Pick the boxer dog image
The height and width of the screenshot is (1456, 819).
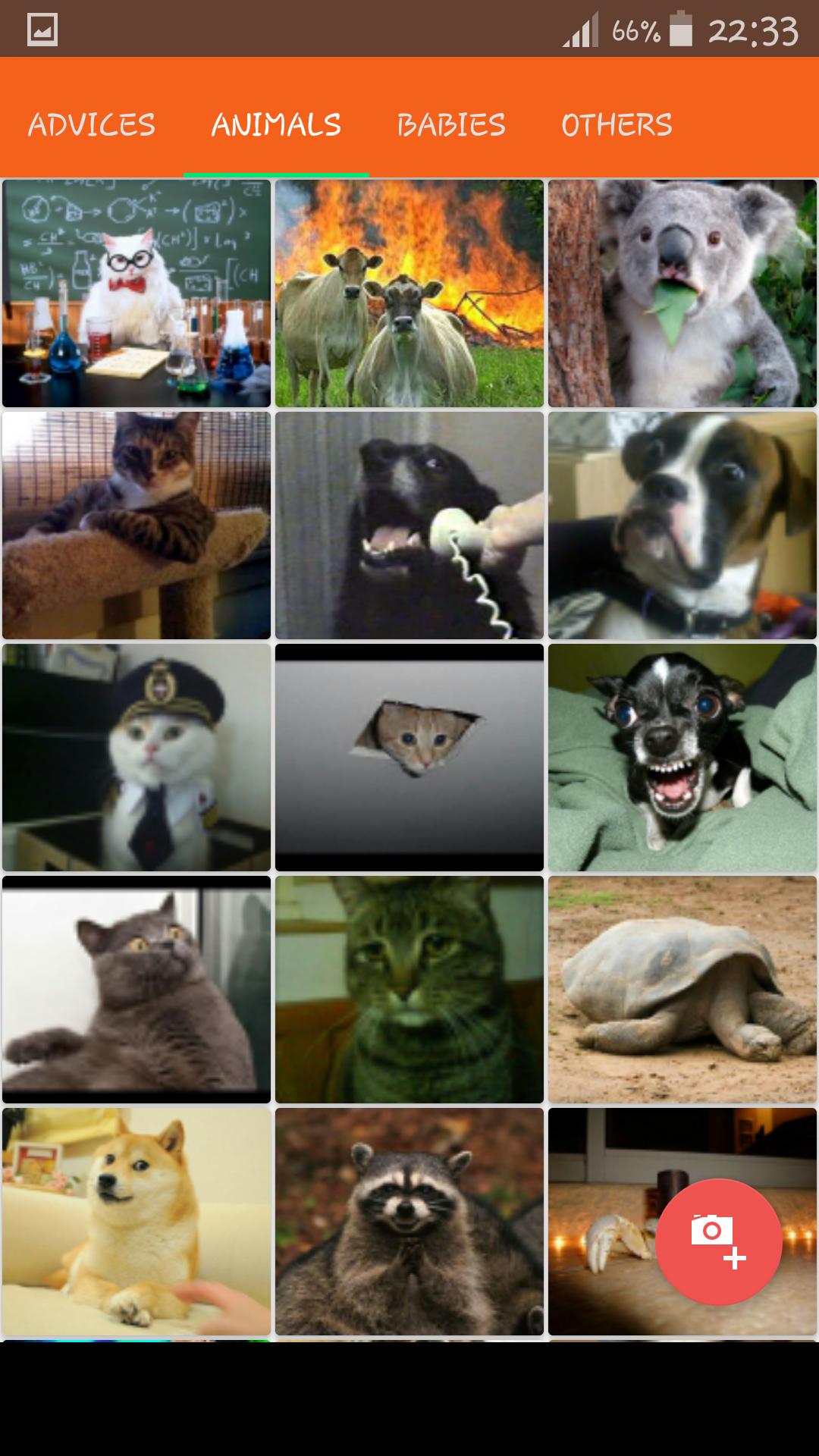tap(682, 526)
